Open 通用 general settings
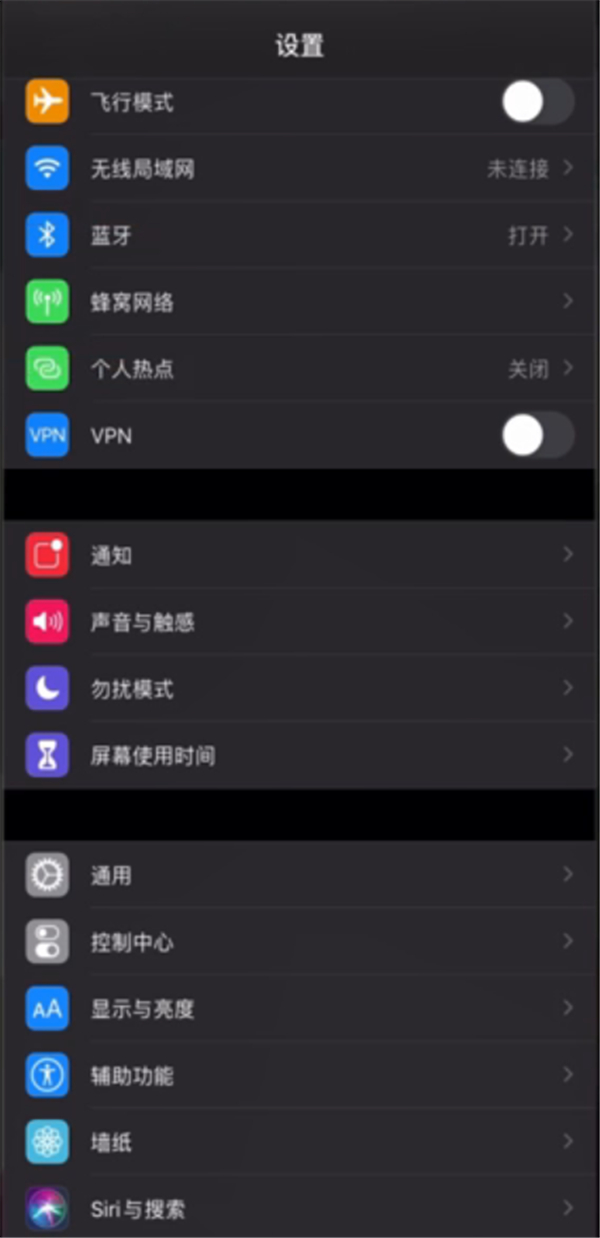The height and width of the screenshot is (1238, 600). click(x=300, y=875)
